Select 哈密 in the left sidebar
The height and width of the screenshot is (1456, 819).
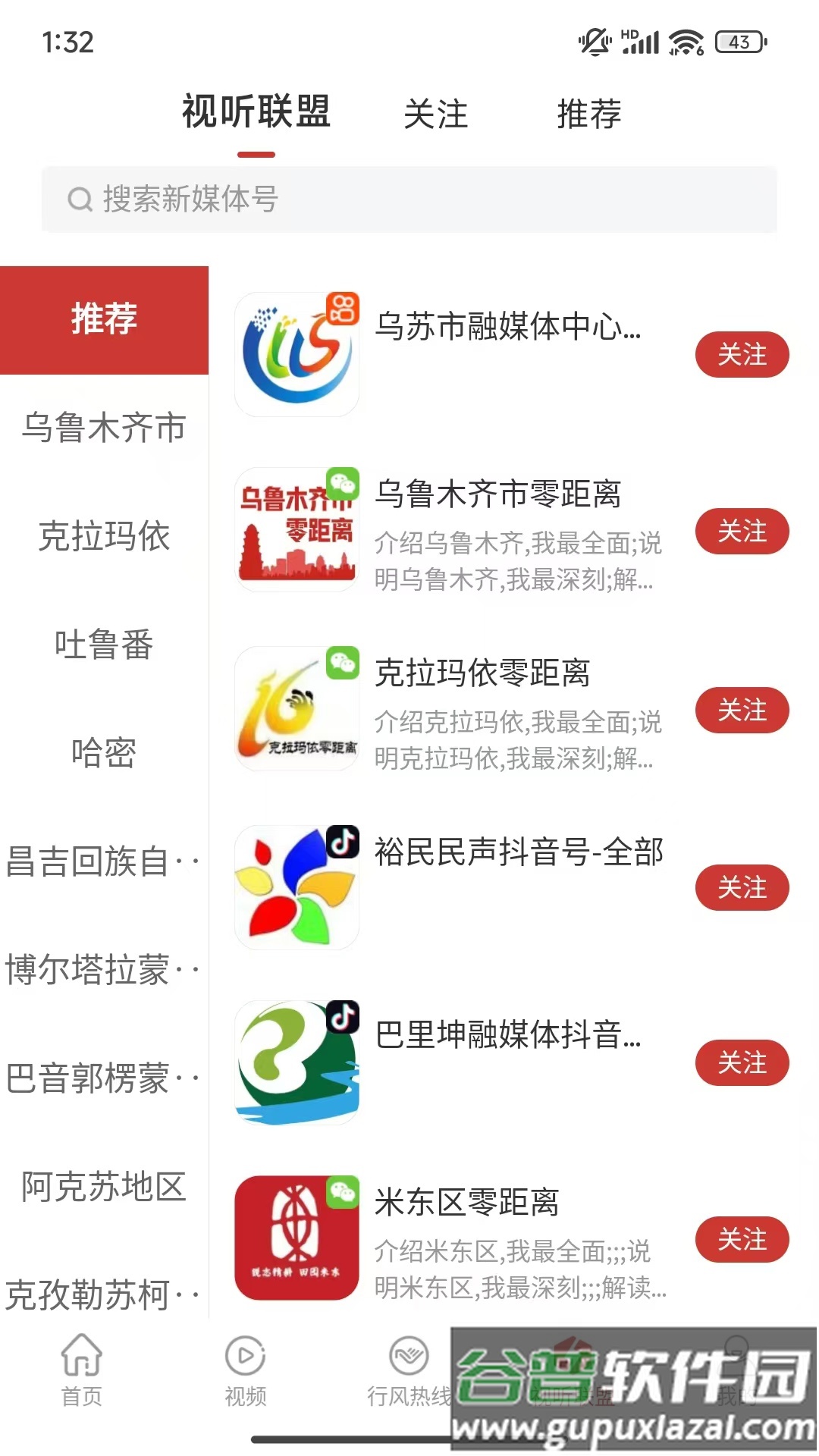point(104,753)
